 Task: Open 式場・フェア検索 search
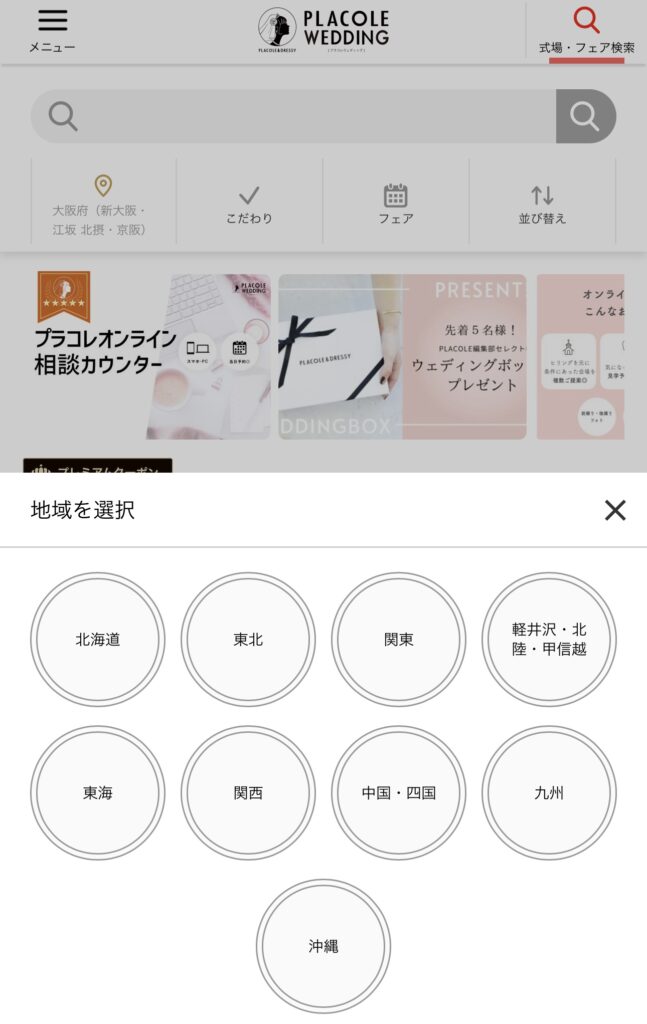pos(586,30)
